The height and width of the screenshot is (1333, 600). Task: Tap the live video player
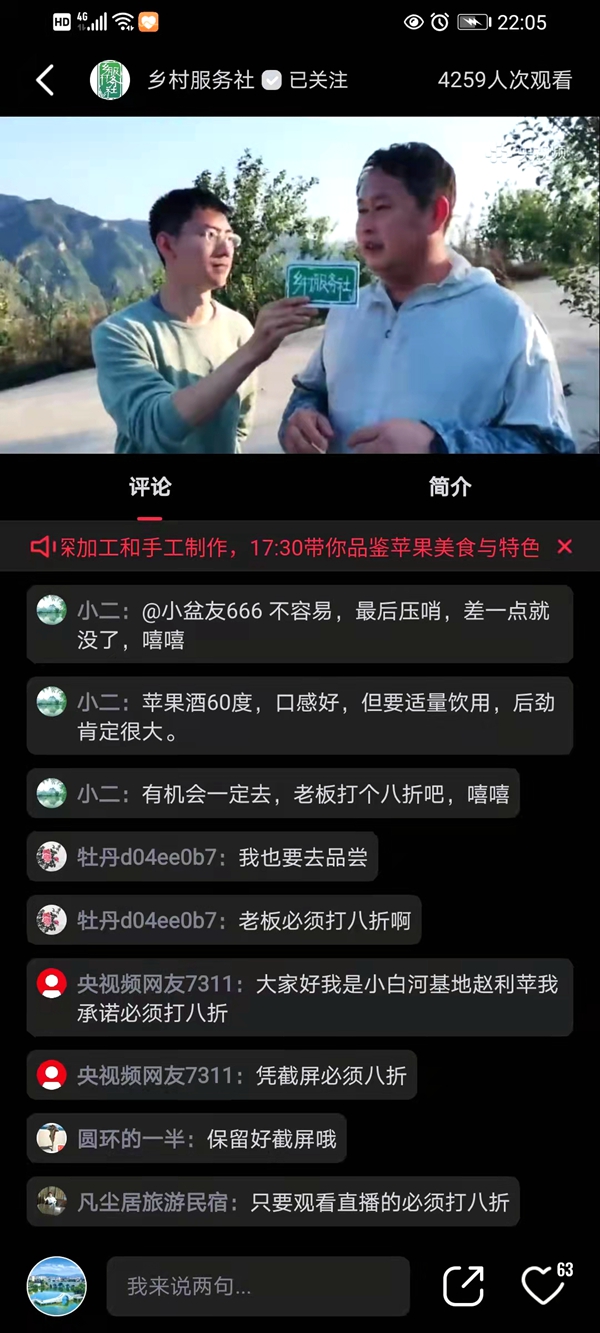point(300,285)
